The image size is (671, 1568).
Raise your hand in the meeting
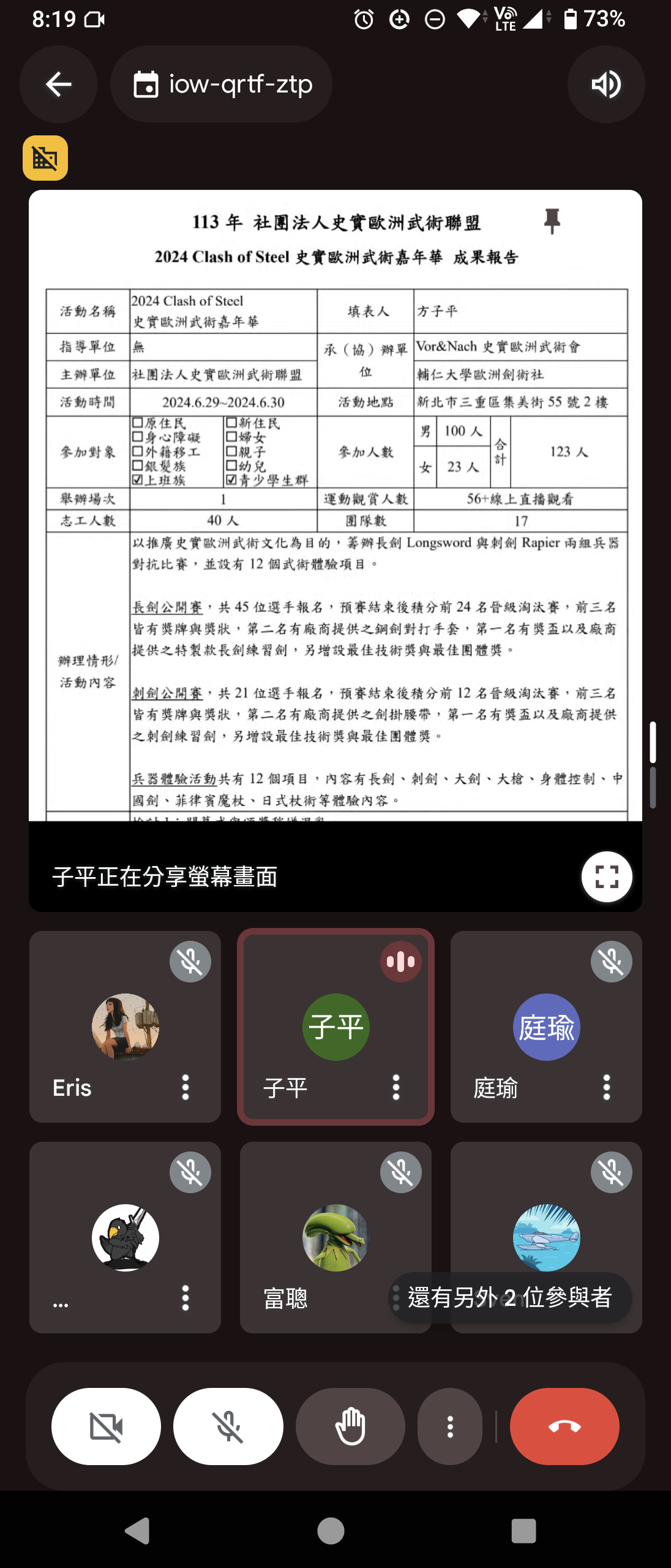(350, 1427)
